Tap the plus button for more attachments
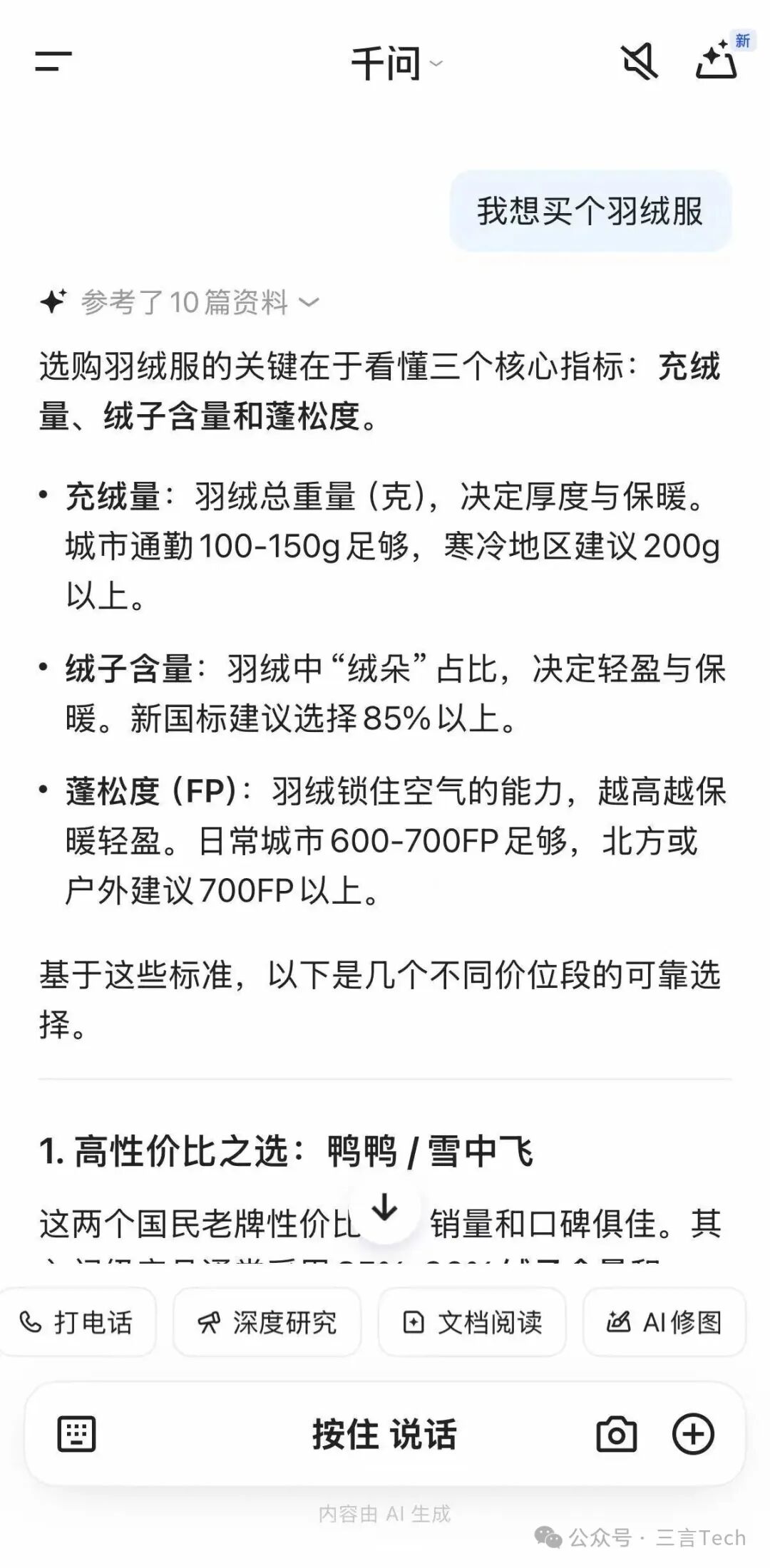This screenshot has height=1568, width=770. (692, 1435)
